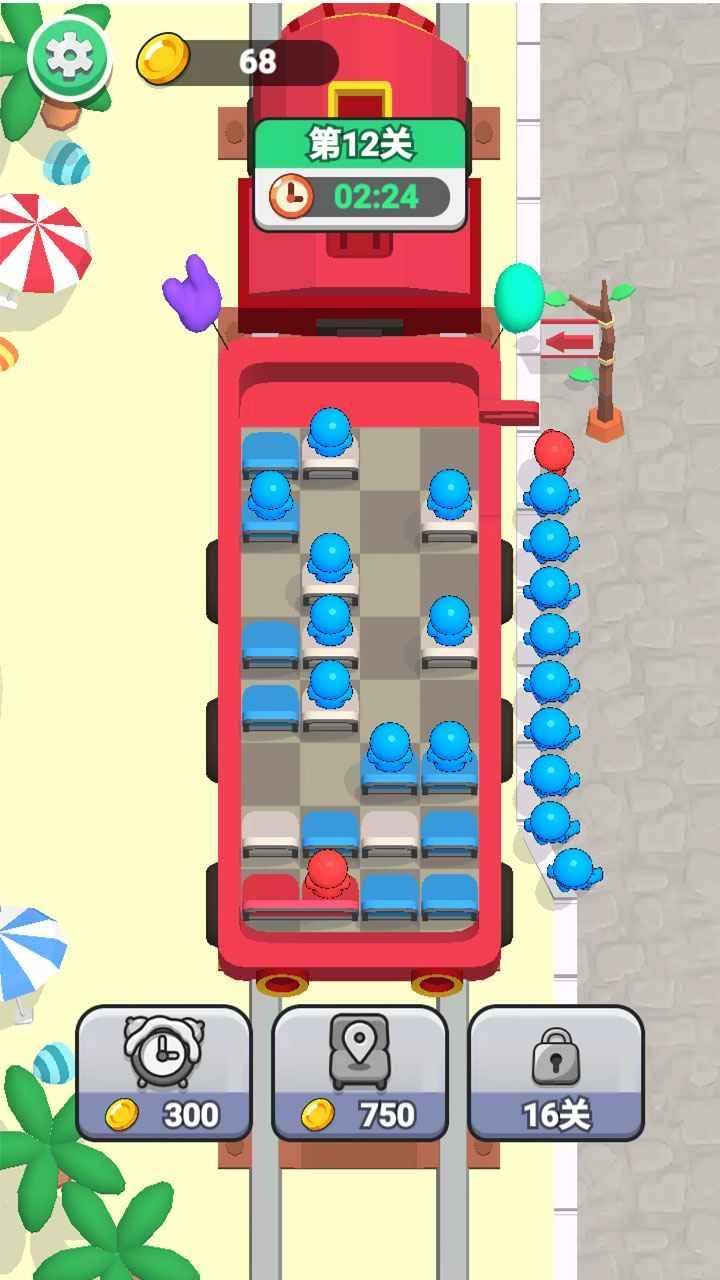720x1280 pixels.
Task: Tap the red passenger seated in the bus
Action: tap(327, 873)
